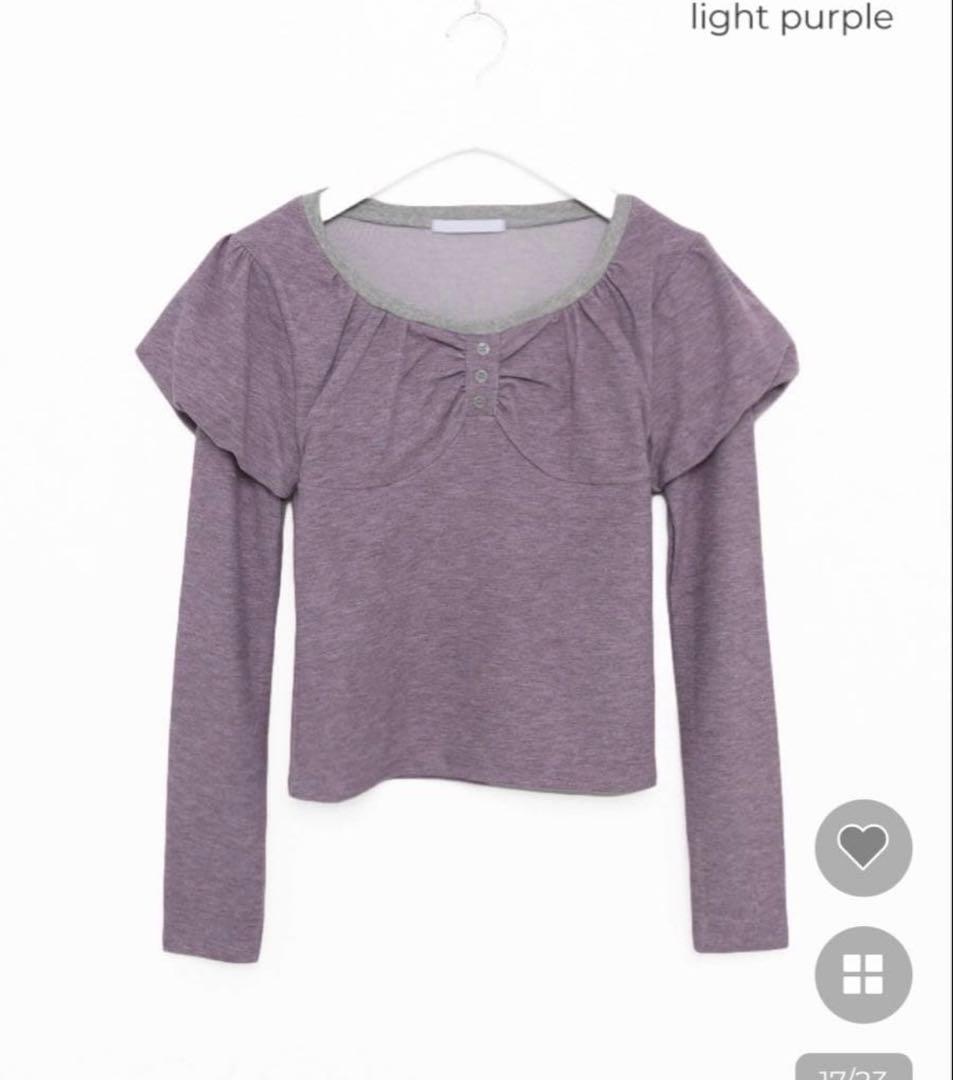Add this light purple top to favorites
The height and width of the screenshot is (1080, 953).
(862, 848)
